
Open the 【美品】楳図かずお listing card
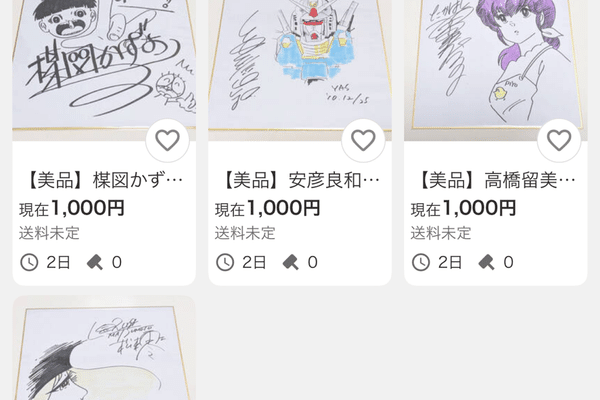click(102, 181)
